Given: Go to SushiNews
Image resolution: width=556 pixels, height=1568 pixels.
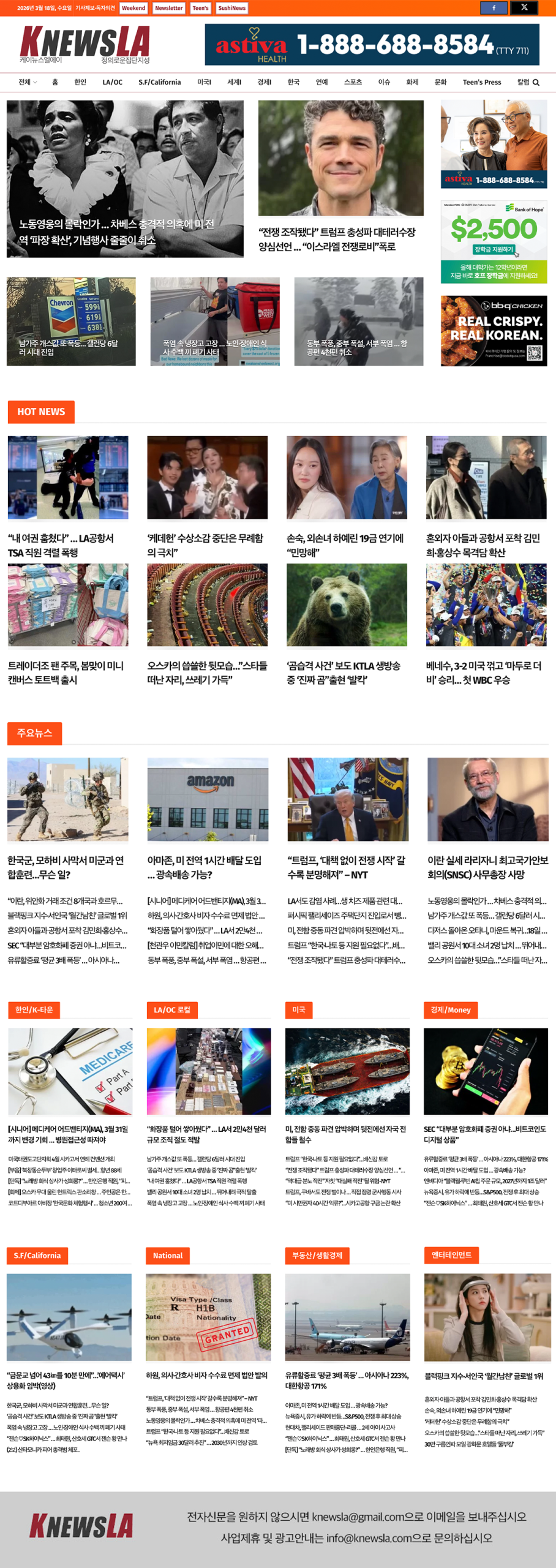Looking at the screenshot, I should pos(231,8).
